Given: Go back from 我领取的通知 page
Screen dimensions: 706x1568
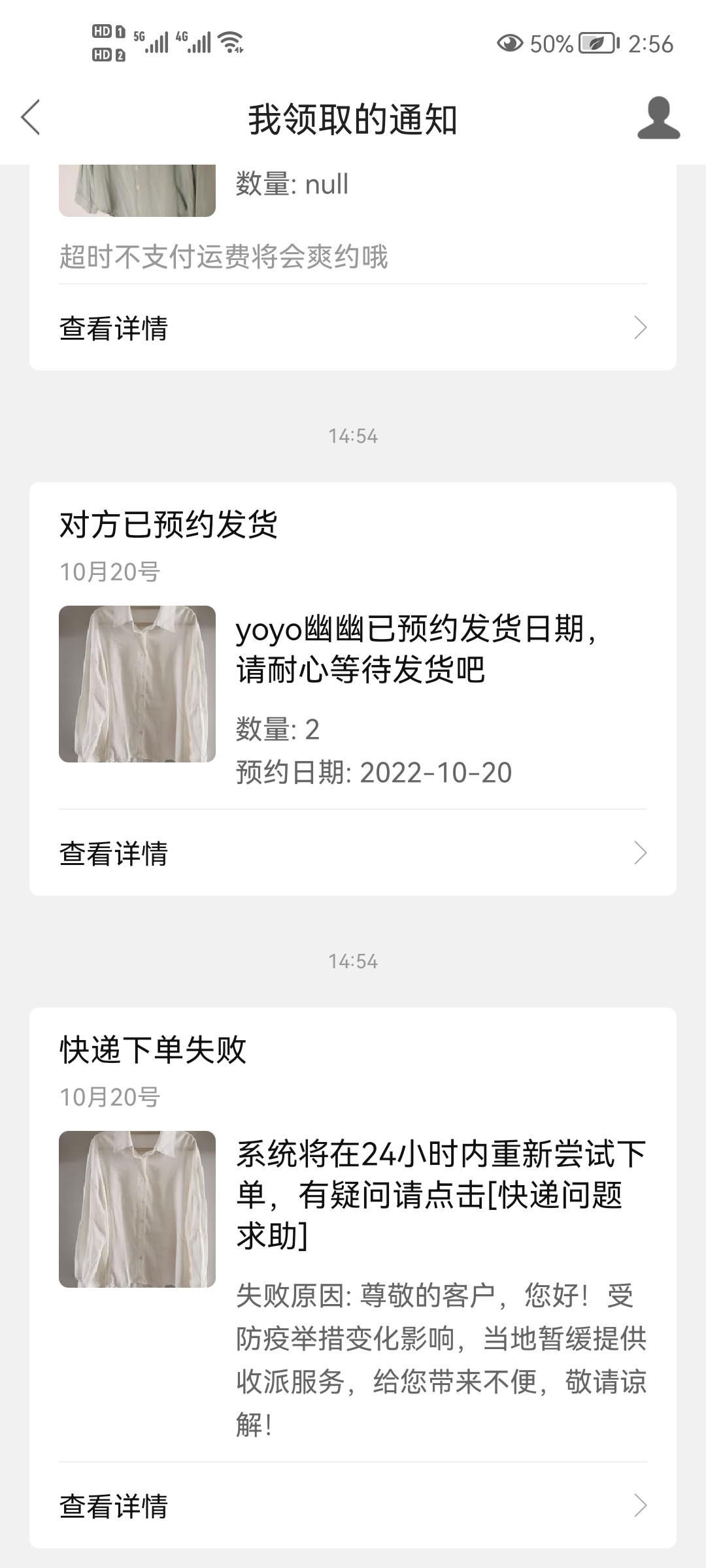Looking at the screenshot, I should click(31, 118).
